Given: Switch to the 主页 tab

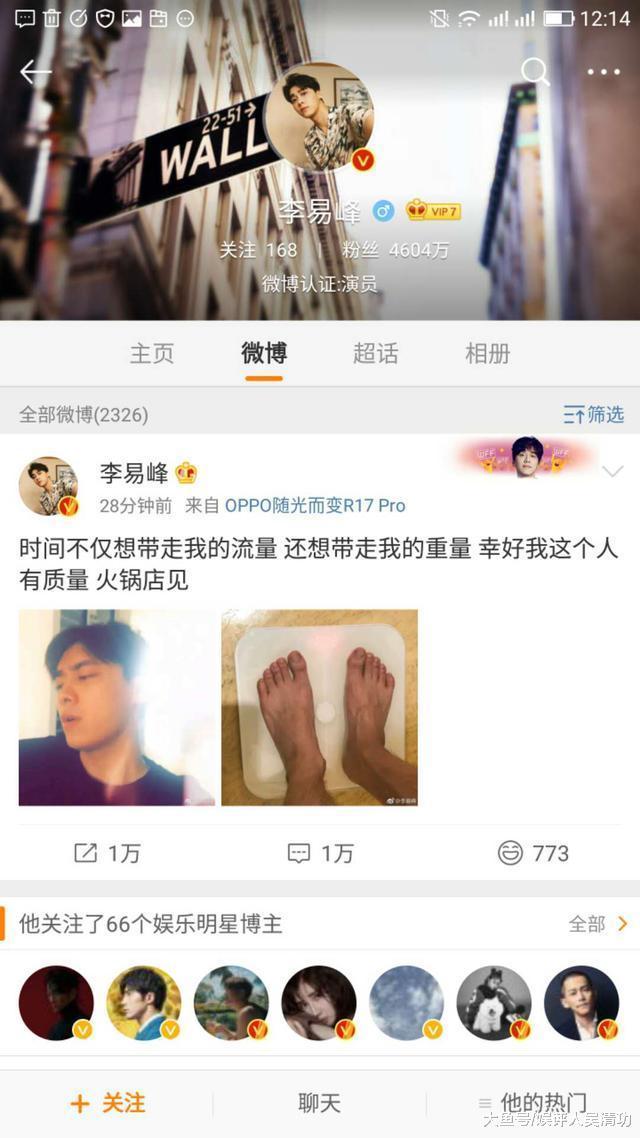Looking at the screenshot, I should pyautogui.click(x=152, y=353).
